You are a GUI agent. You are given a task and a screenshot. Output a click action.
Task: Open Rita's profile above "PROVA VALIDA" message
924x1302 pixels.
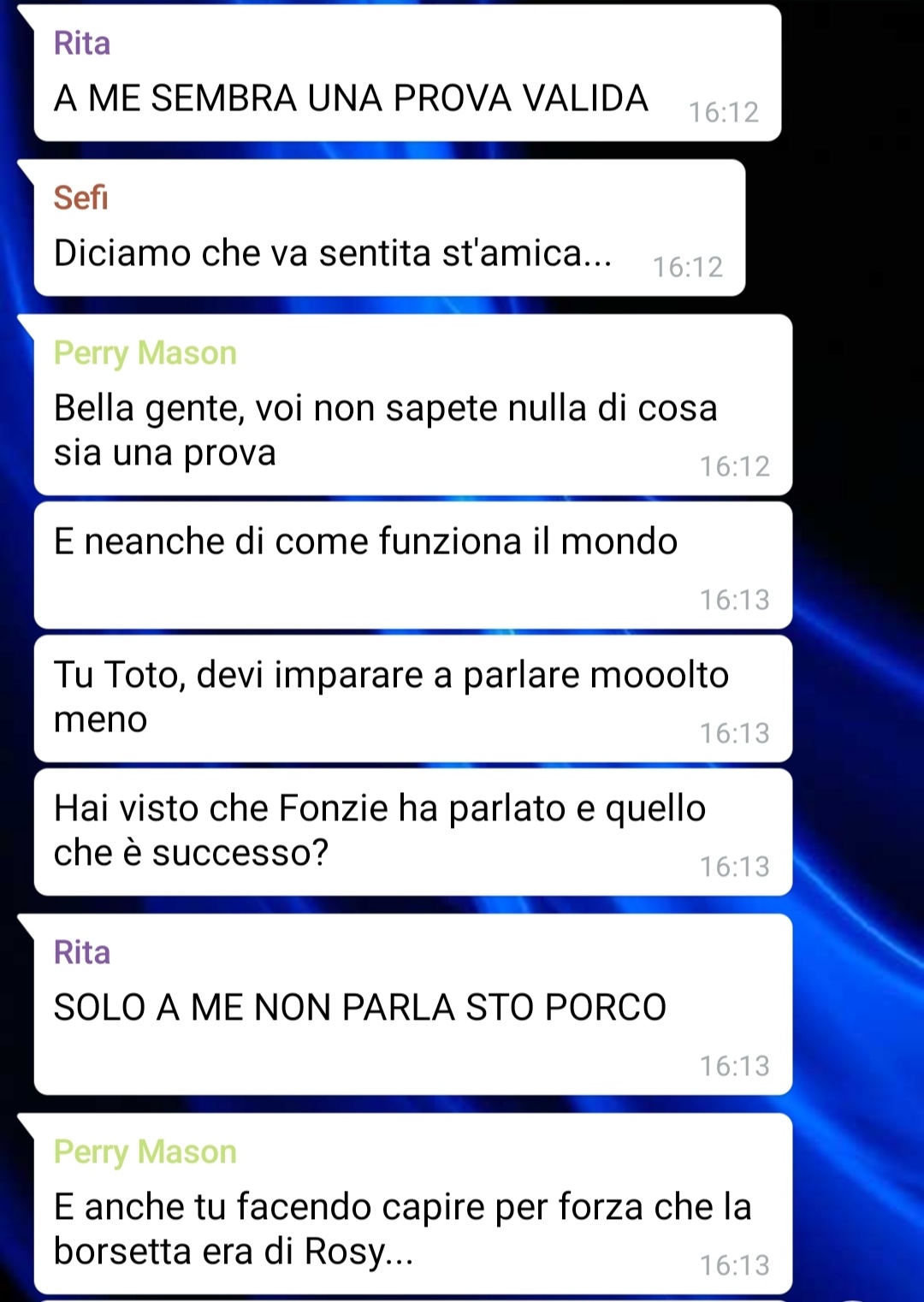click(82, 44)
